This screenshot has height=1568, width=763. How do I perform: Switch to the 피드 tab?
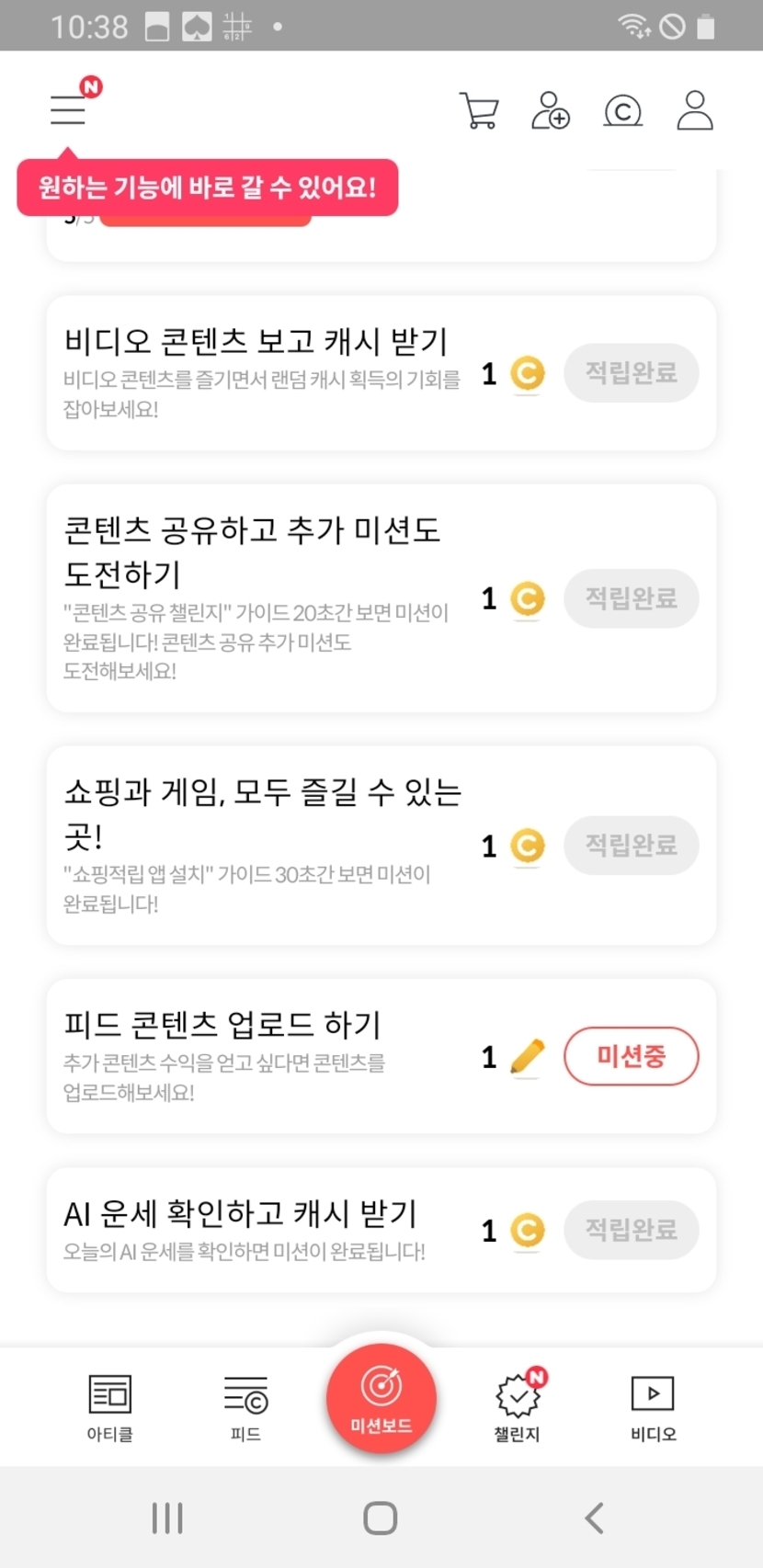[x=245, y=1407]
